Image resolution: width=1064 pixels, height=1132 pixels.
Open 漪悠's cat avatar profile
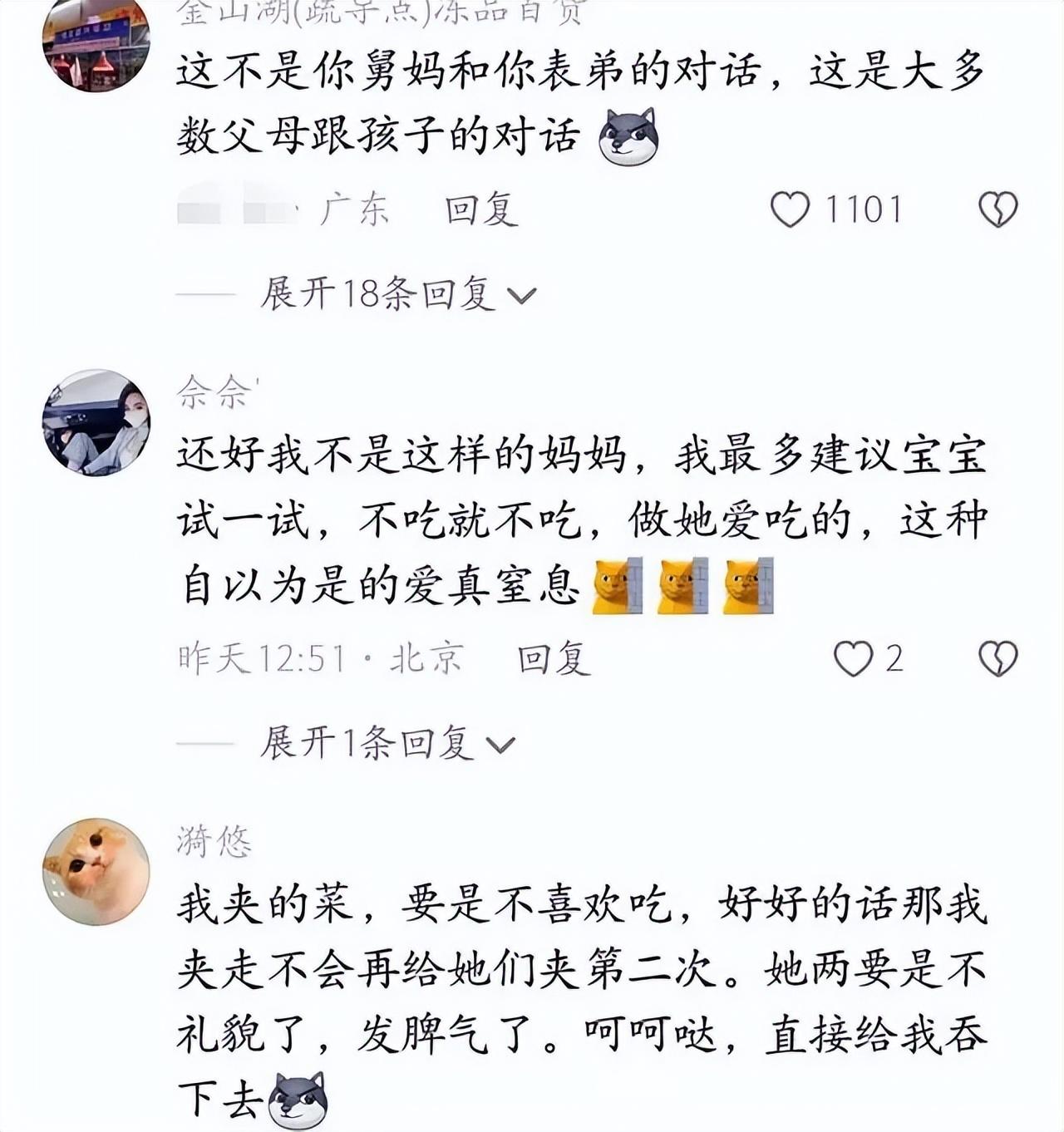point(96,871)
